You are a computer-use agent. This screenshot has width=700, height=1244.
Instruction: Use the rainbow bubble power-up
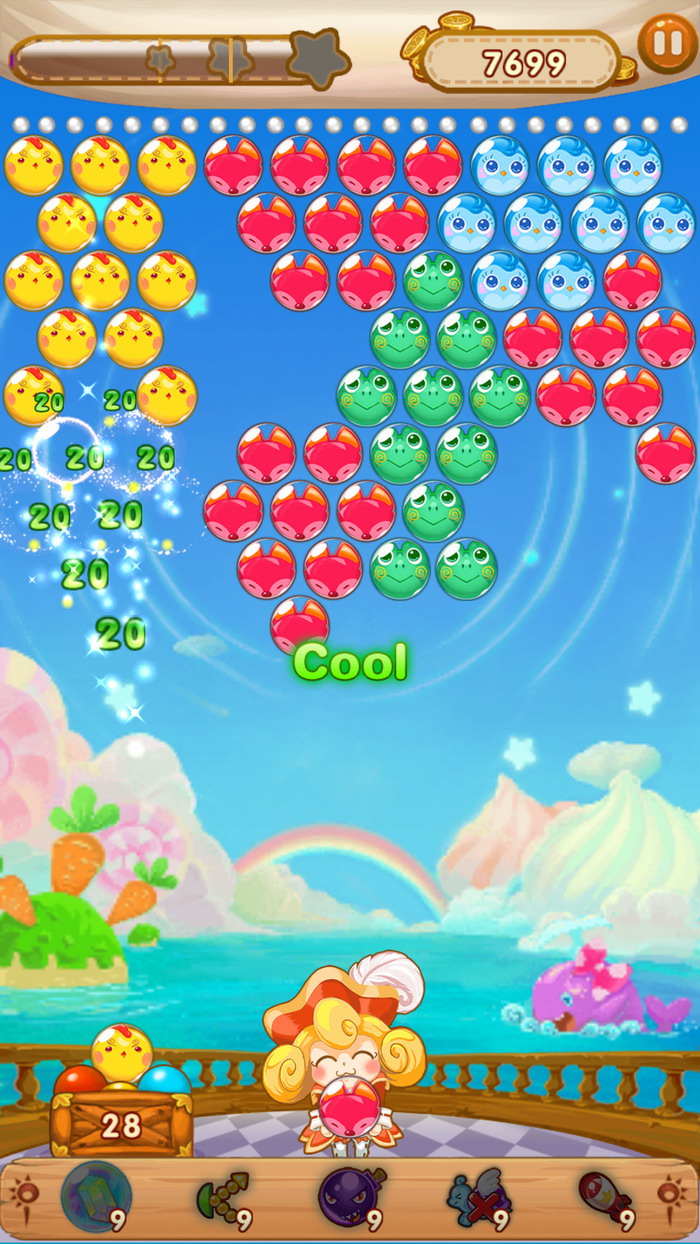pos(97,1196)
